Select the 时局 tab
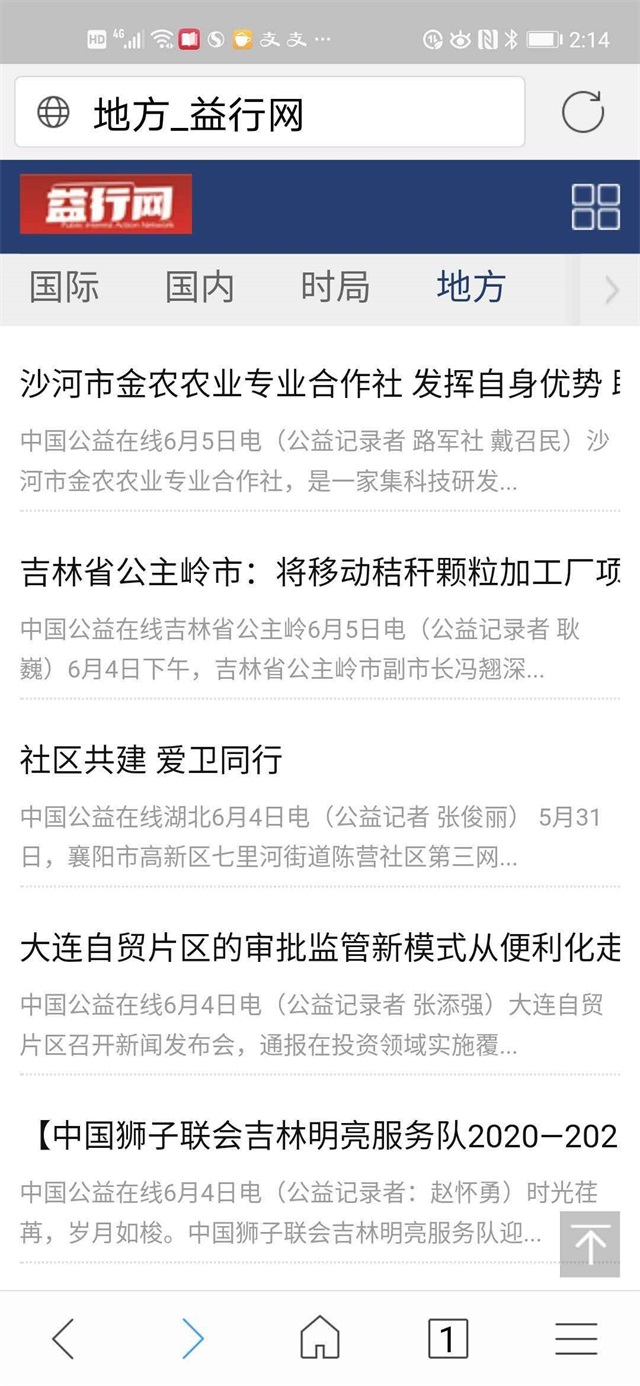Viewport: 640px width, 1386px height. pos(335,287)
